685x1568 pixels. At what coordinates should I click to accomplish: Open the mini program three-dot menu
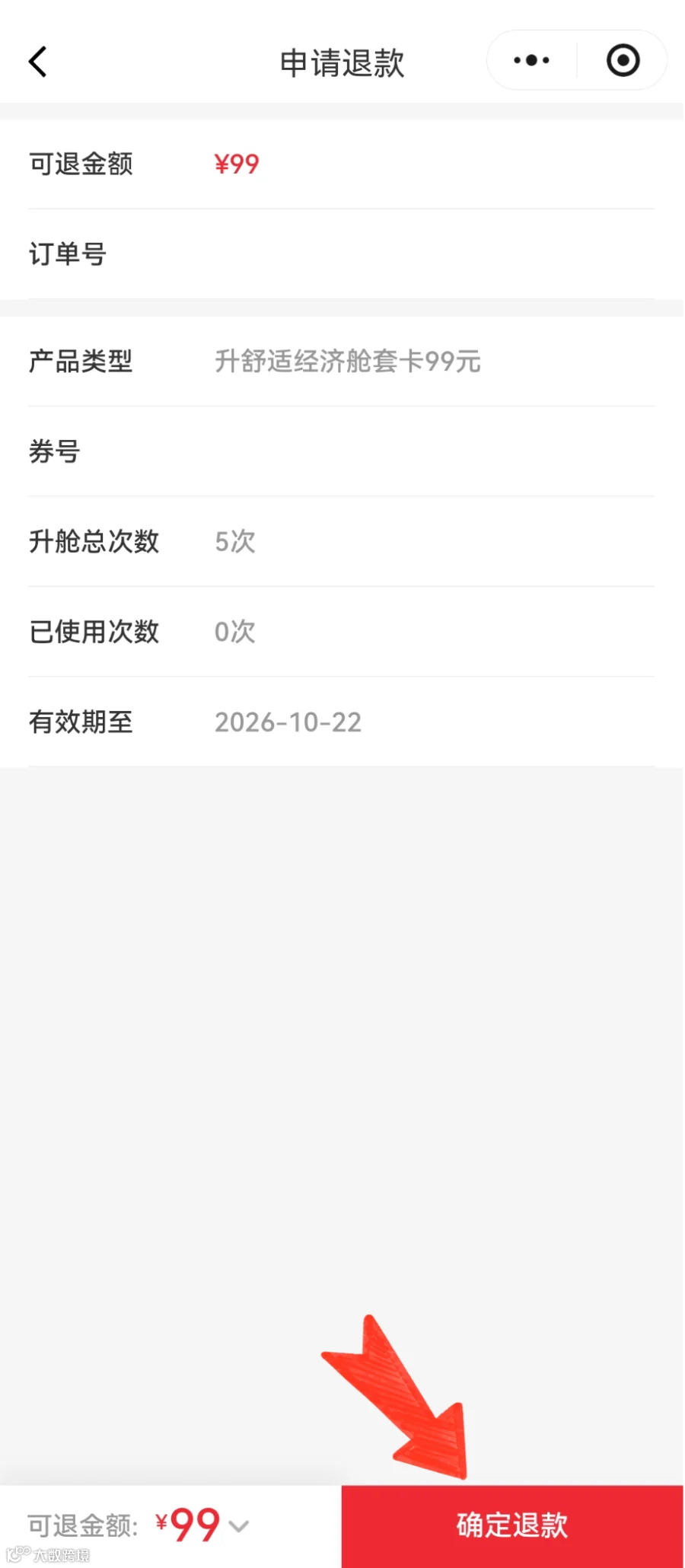coord(531,60)
